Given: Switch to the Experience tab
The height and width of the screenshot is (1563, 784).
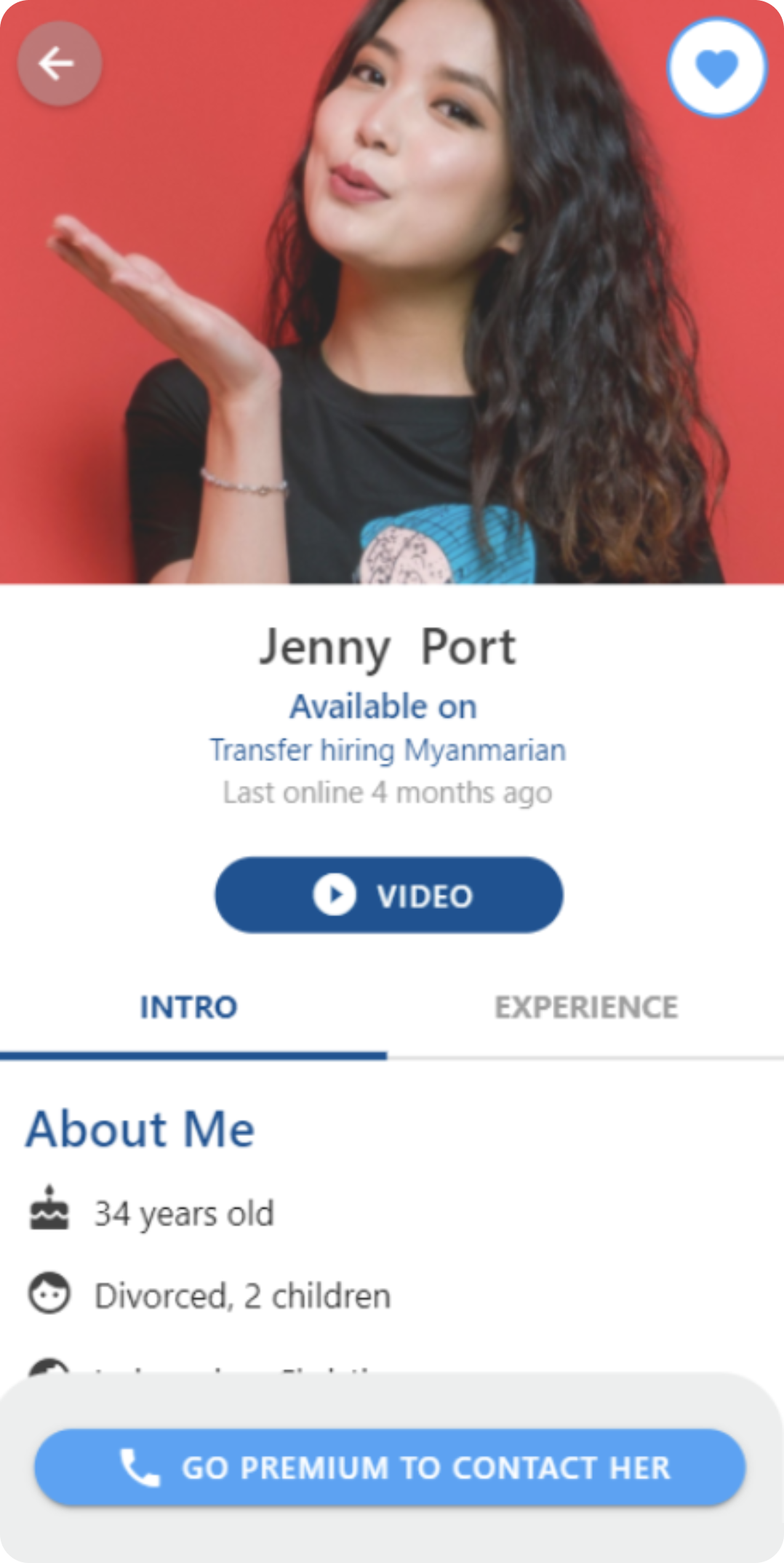Looking at the screenshot, I should pyautogui.click(x=586, y=1008).
